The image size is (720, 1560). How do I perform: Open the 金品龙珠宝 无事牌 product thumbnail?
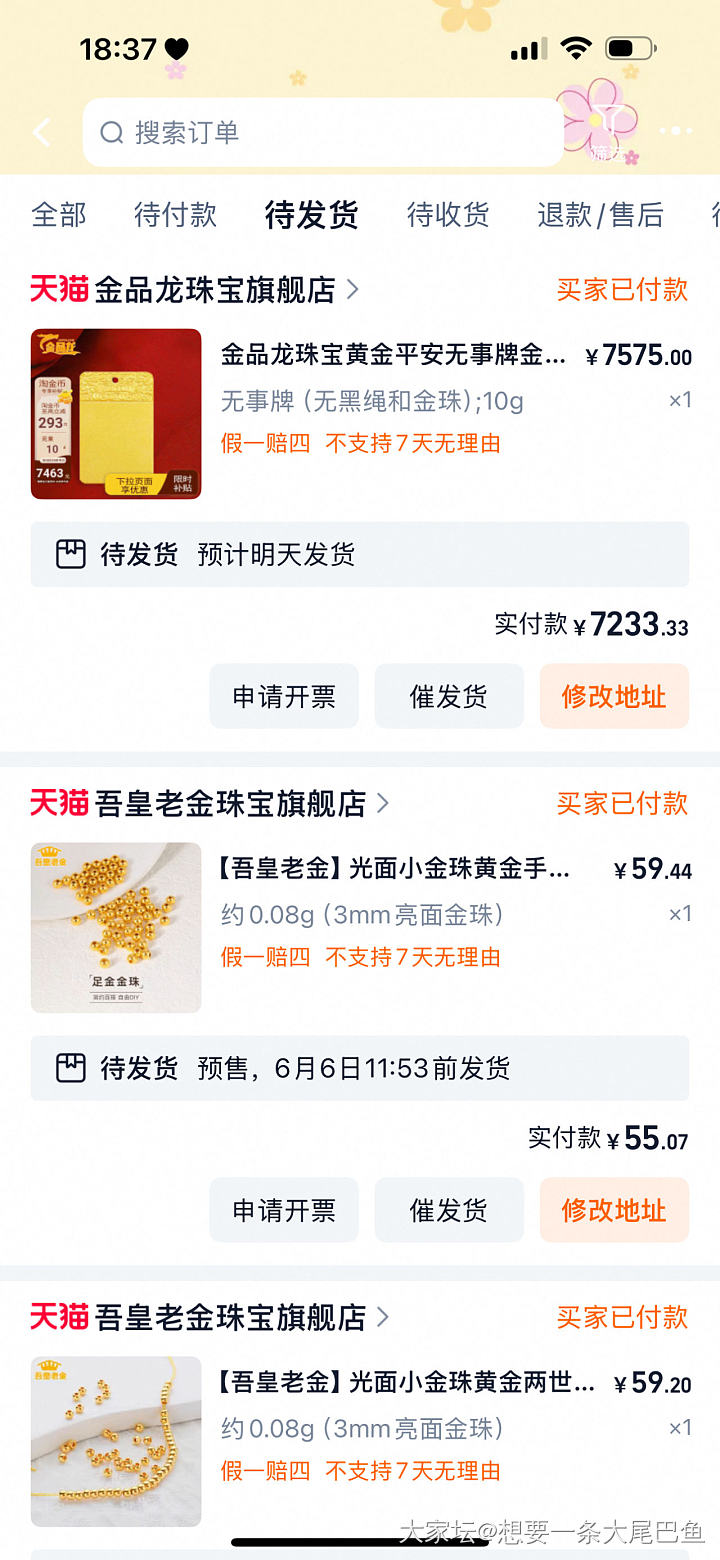(x=116, y=413)
